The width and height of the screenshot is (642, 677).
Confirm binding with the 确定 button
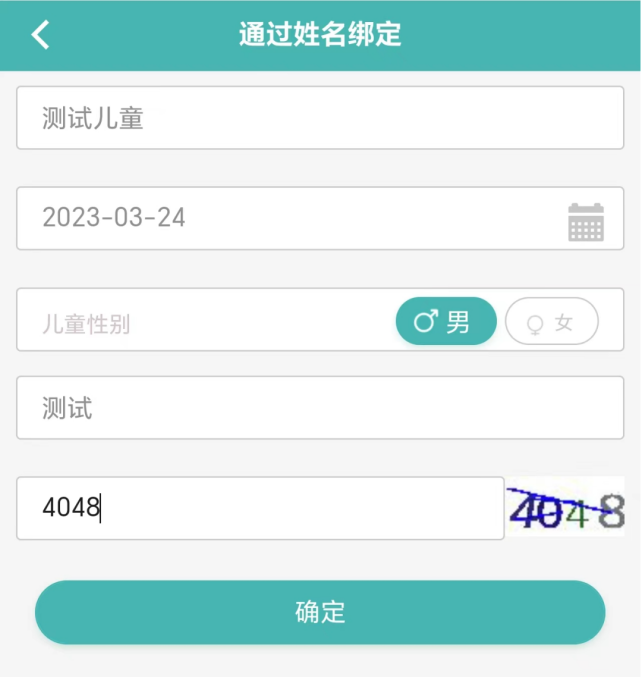(320, 612)
